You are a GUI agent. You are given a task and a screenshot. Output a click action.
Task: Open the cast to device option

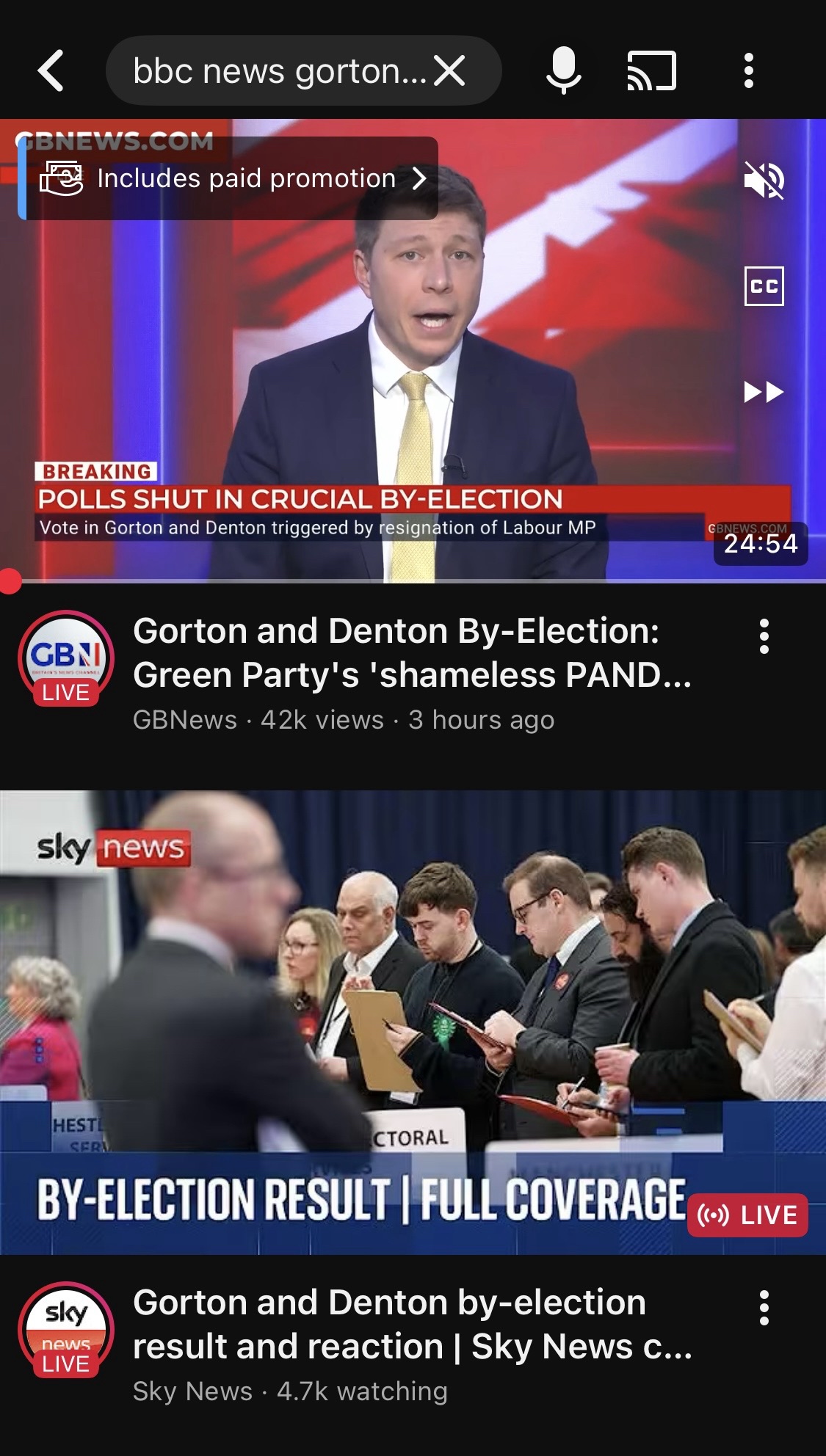pos(651,71)
